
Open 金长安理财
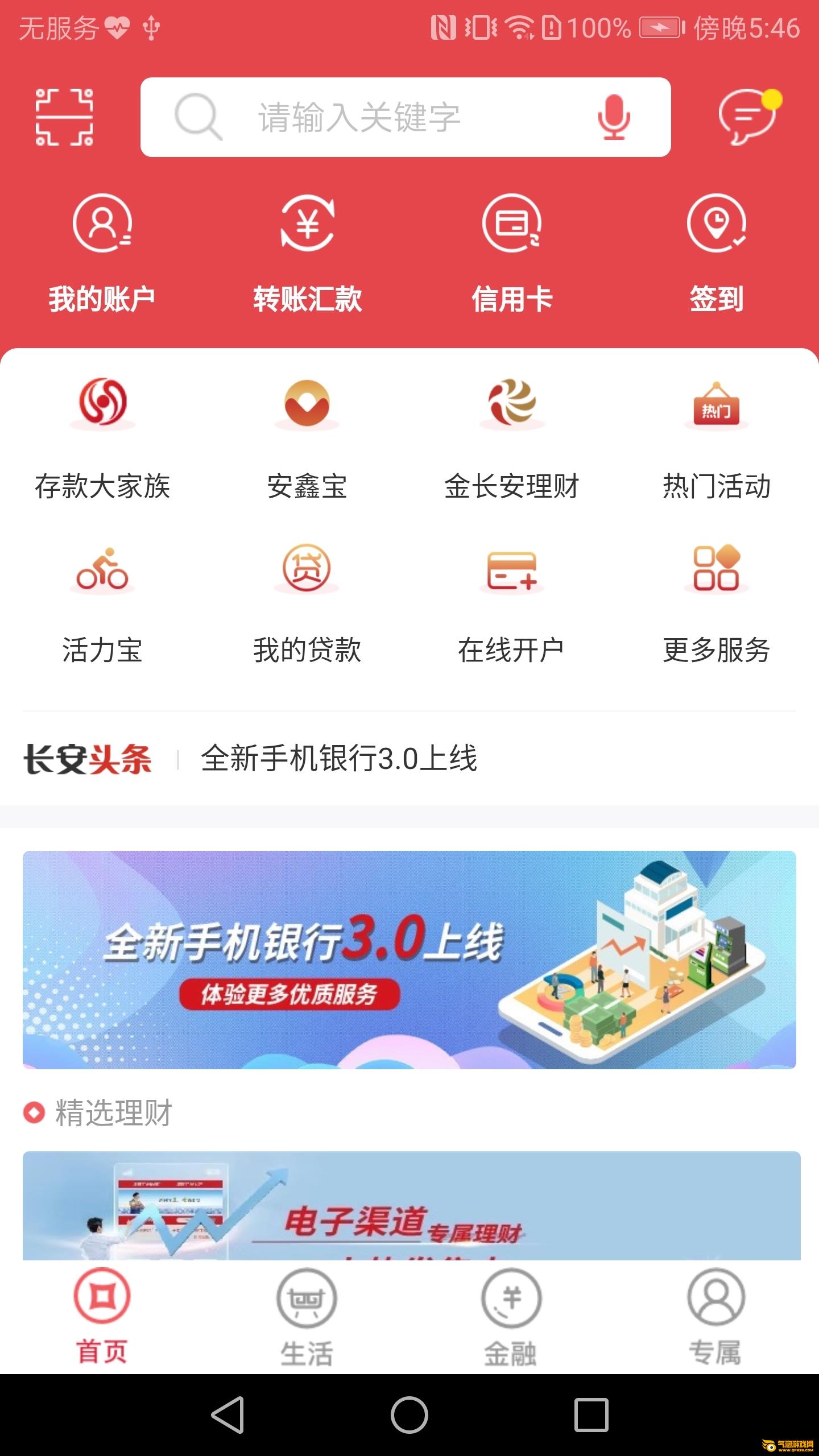pyautogui.click(x=512, y=438)
